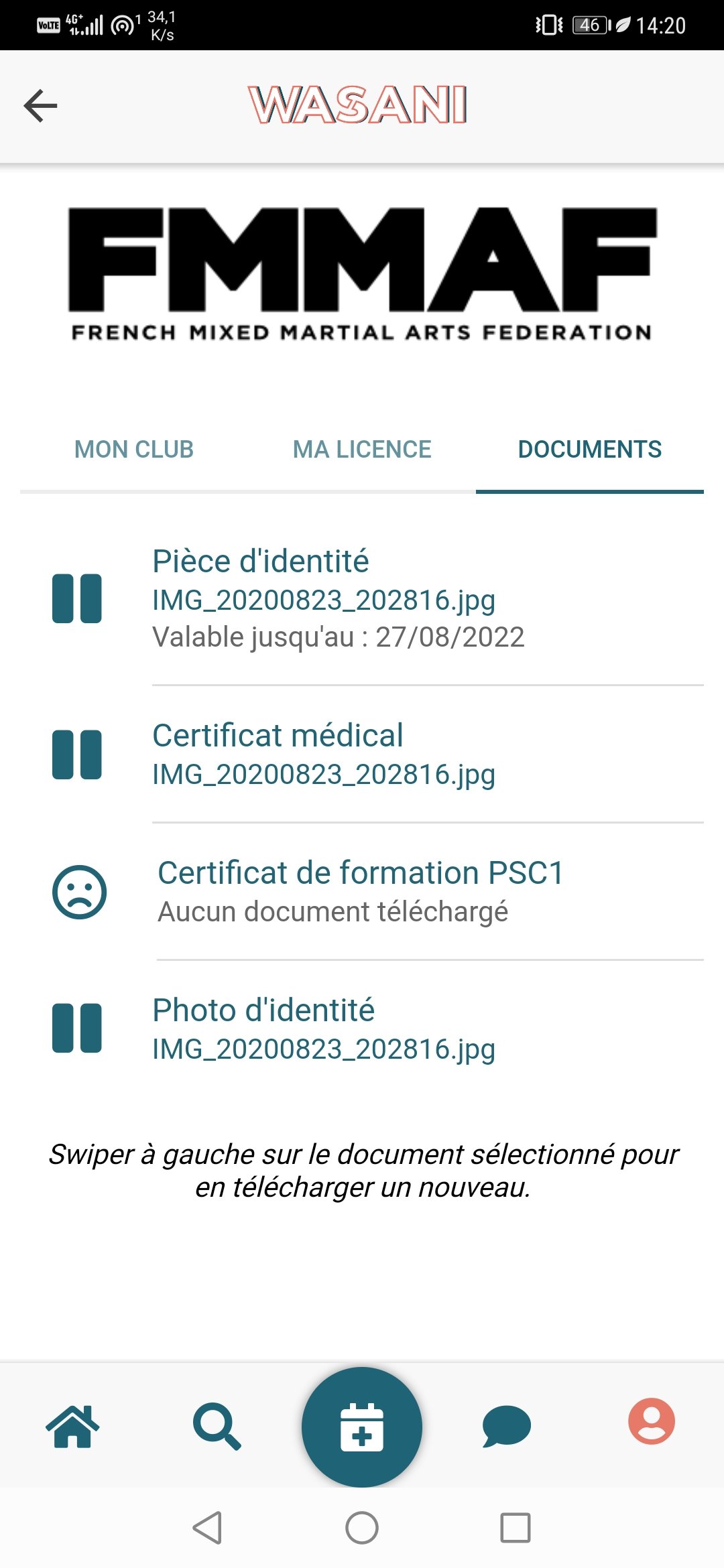Tap the central calendar add button
This screenshot has height=1568, width=724.
[362, 1427]
